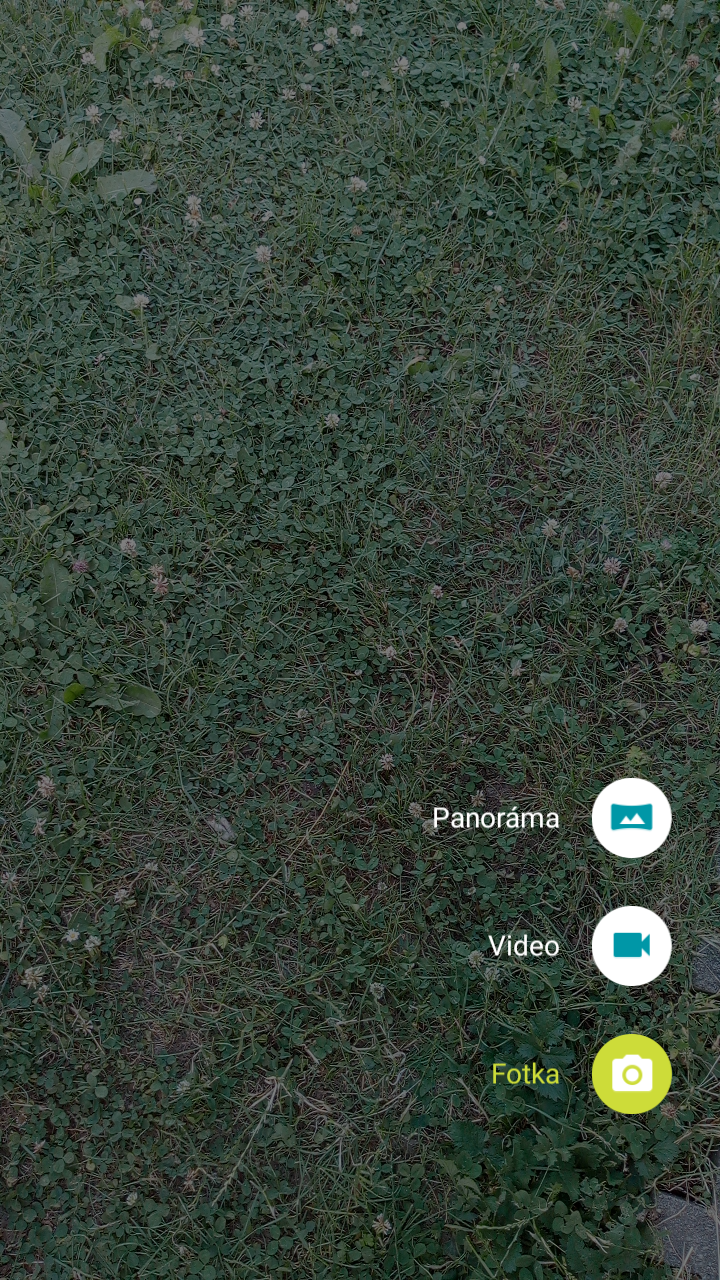
Task: Choose the Fotka camera mode
Action: pyautogui.click(x=631, y=1074)
